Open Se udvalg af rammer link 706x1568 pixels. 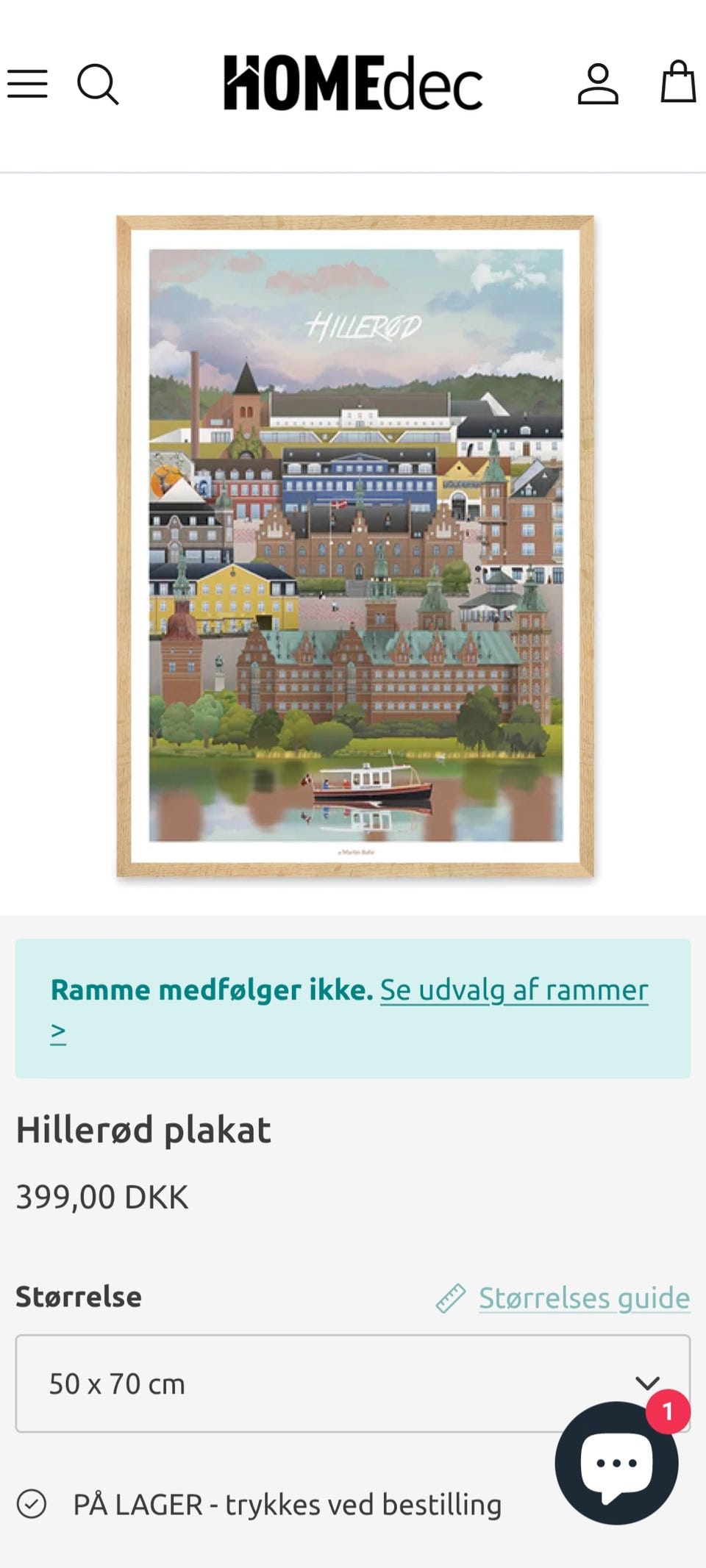pyautogui.click(x=513, y=989)
